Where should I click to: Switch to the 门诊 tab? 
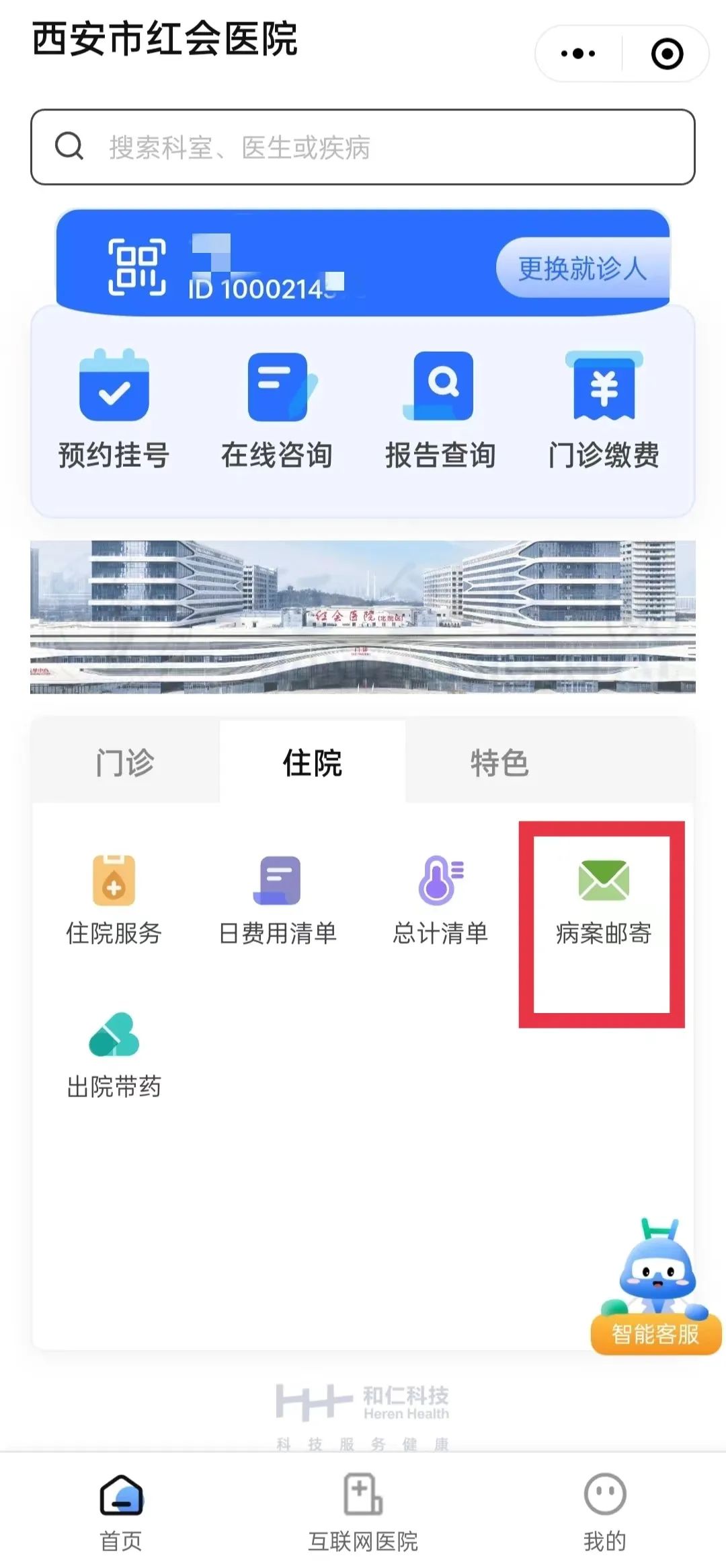pos(125,763)
